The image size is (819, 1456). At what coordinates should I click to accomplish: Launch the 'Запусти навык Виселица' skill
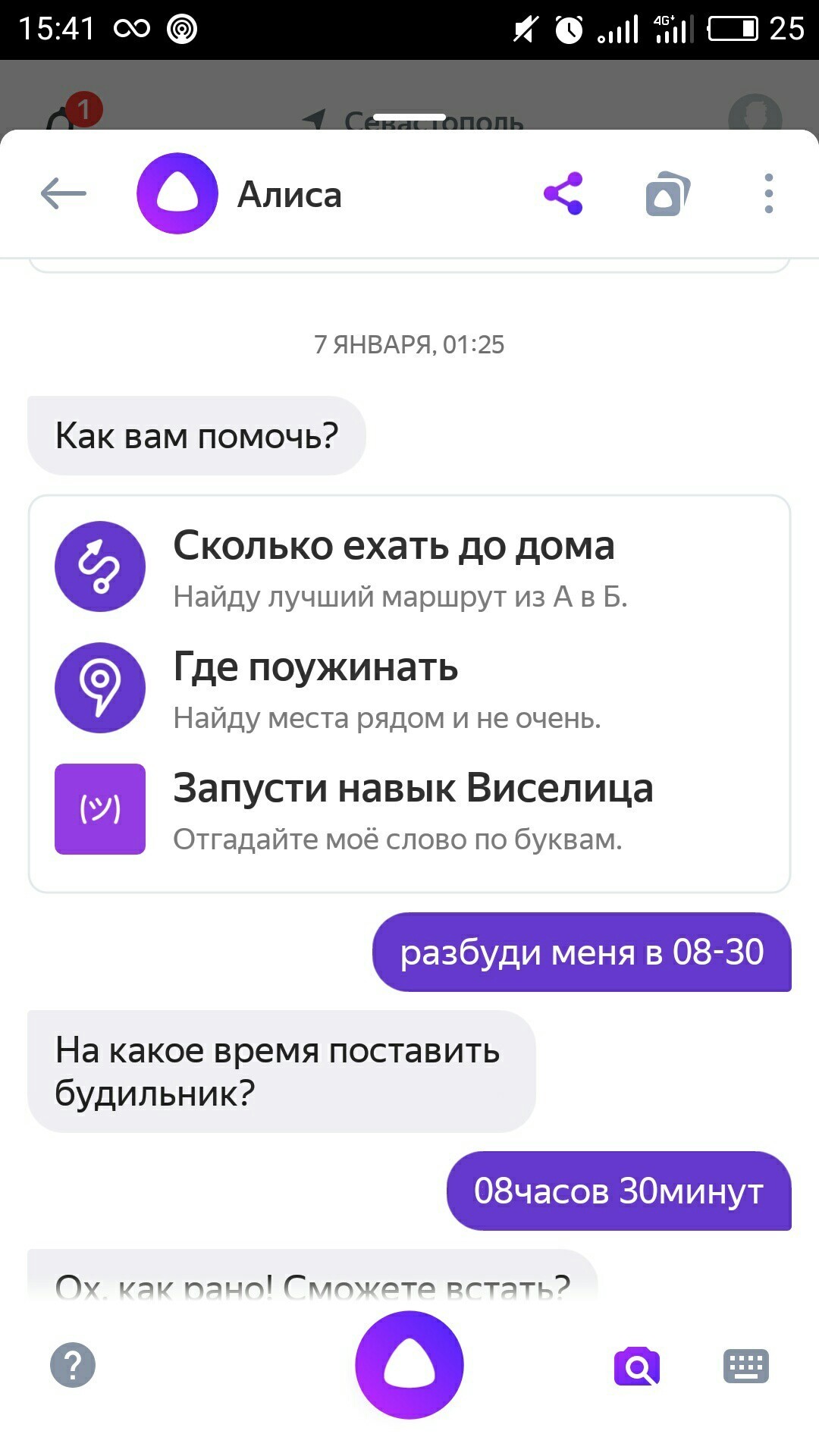(413, 809)
